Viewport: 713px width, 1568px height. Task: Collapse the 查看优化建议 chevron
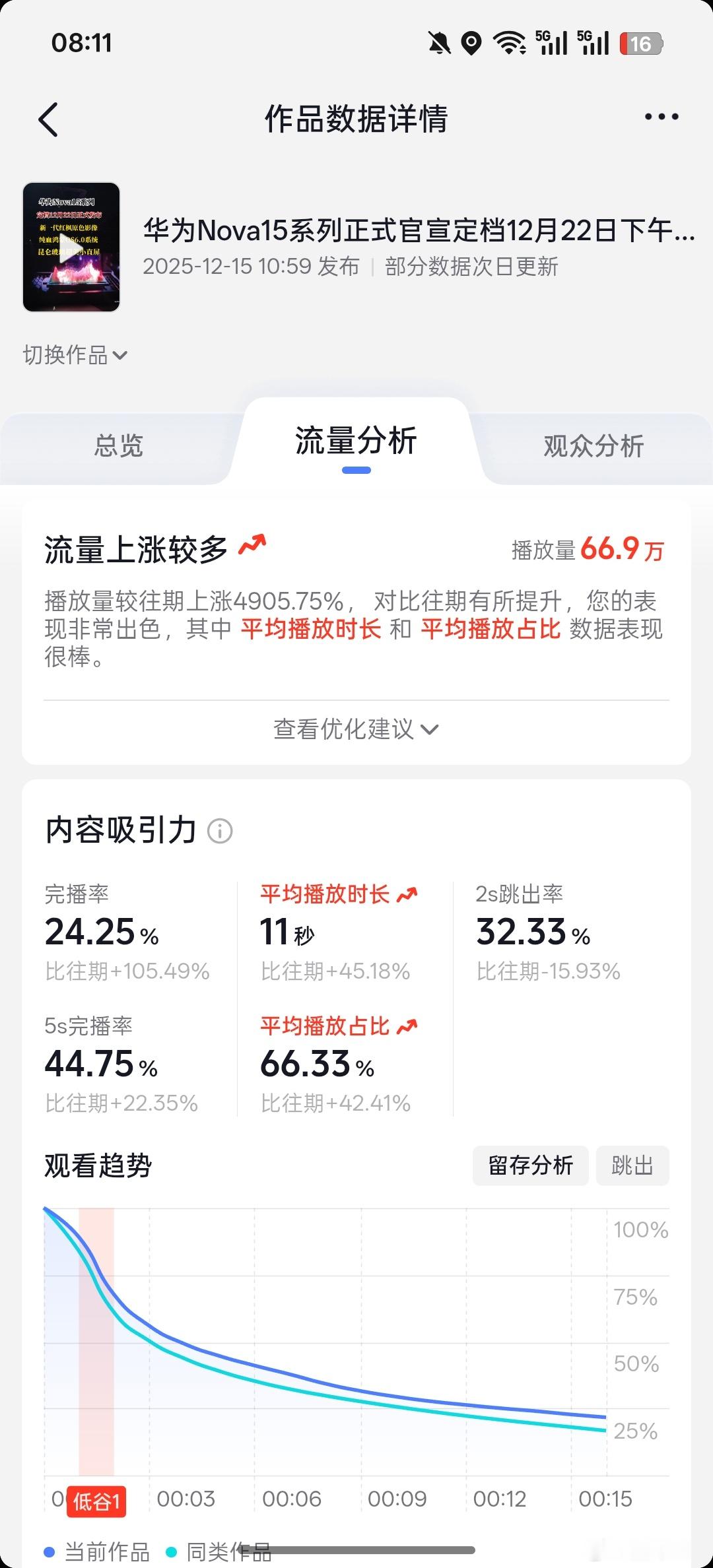point(429,730)
